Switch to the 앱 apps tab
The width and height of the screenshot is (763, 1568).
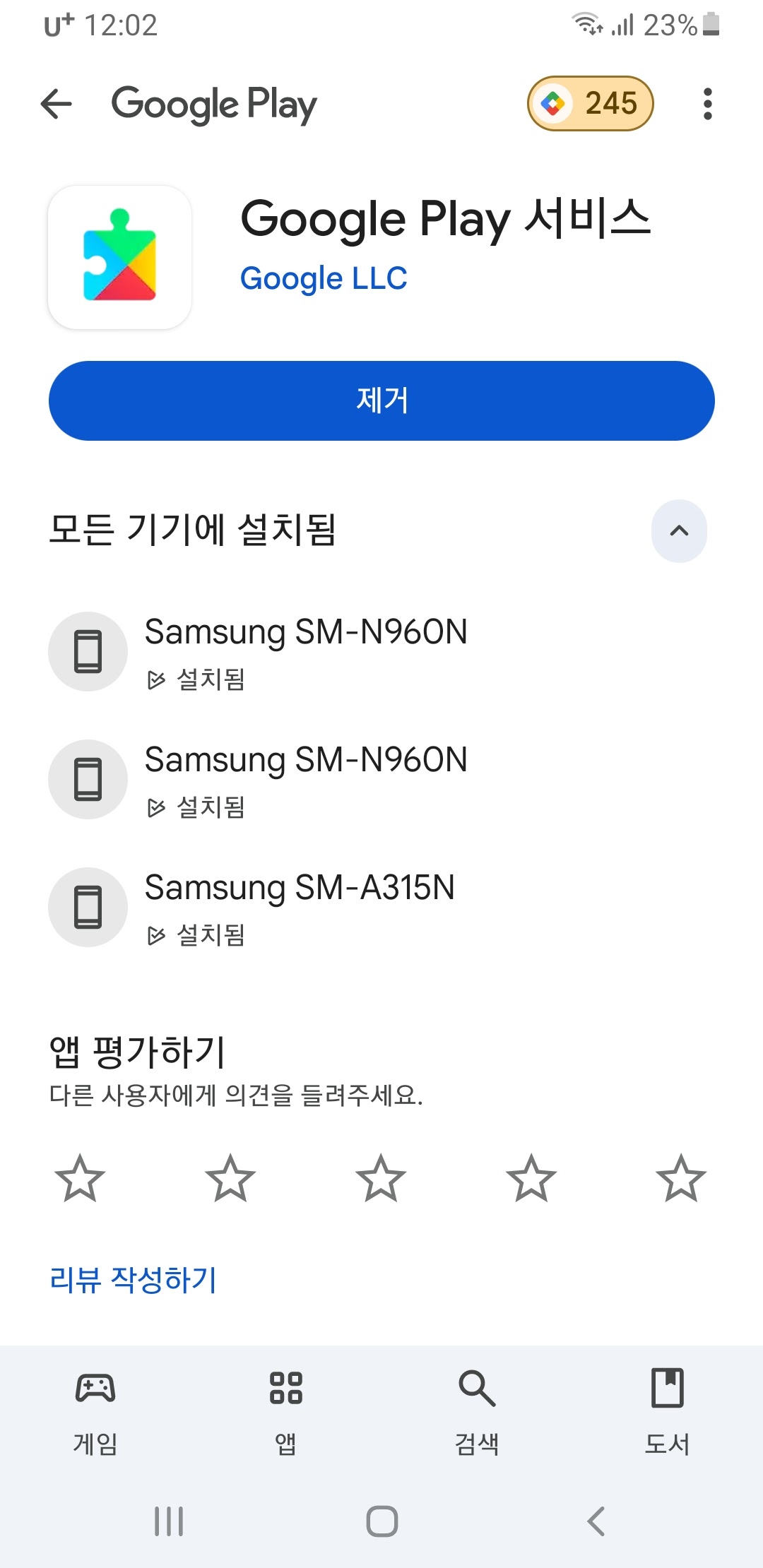(x=286, y=1413)
